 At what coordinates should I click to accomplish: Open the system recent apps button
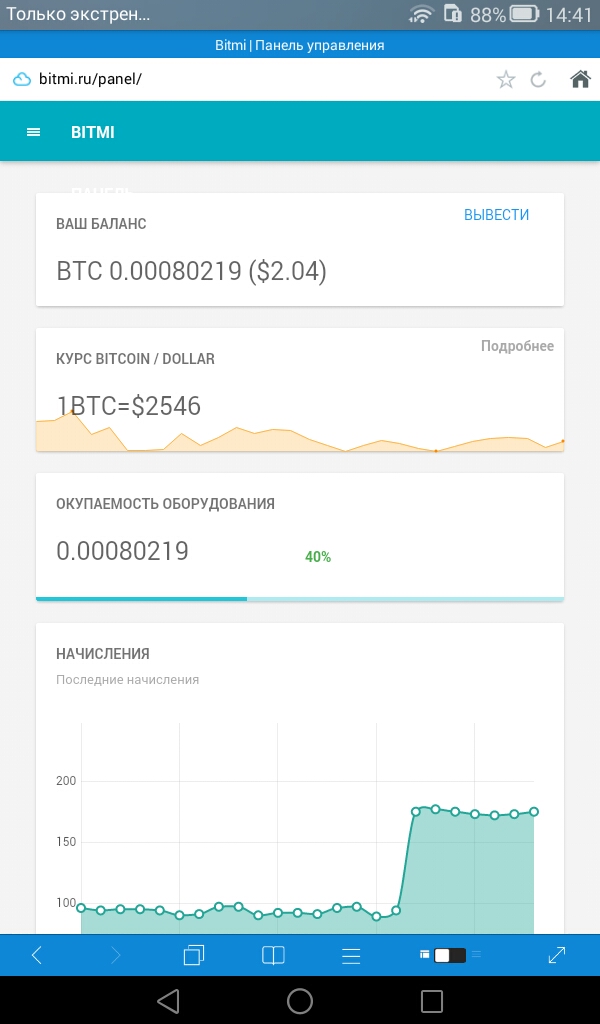pos(432,1000)
